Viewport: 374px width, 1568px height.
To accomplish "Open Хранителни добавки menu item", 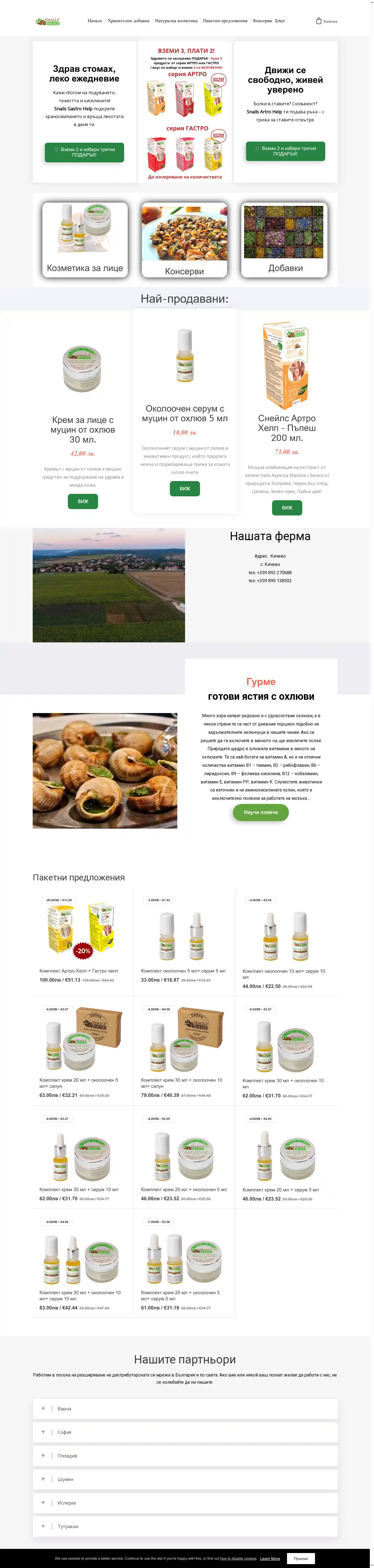I will (128, 21).
